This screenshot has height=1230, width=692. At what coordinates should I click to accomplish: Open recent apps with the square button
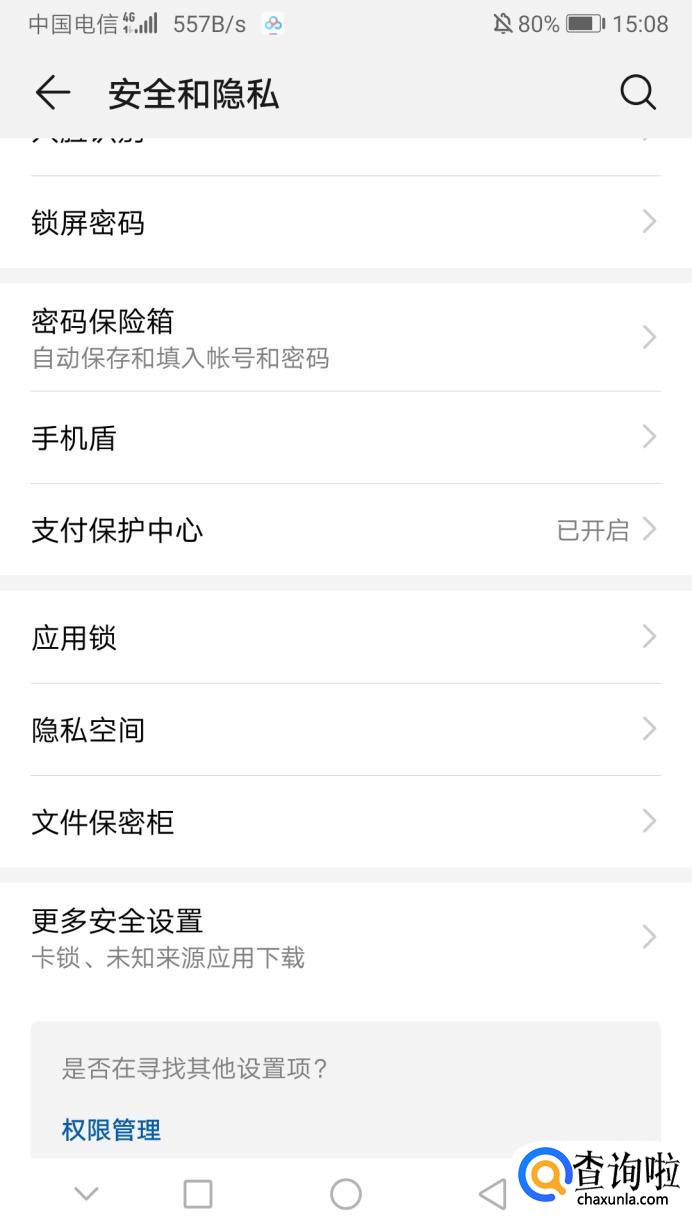pyautogui.click(x=198, y=1193)
